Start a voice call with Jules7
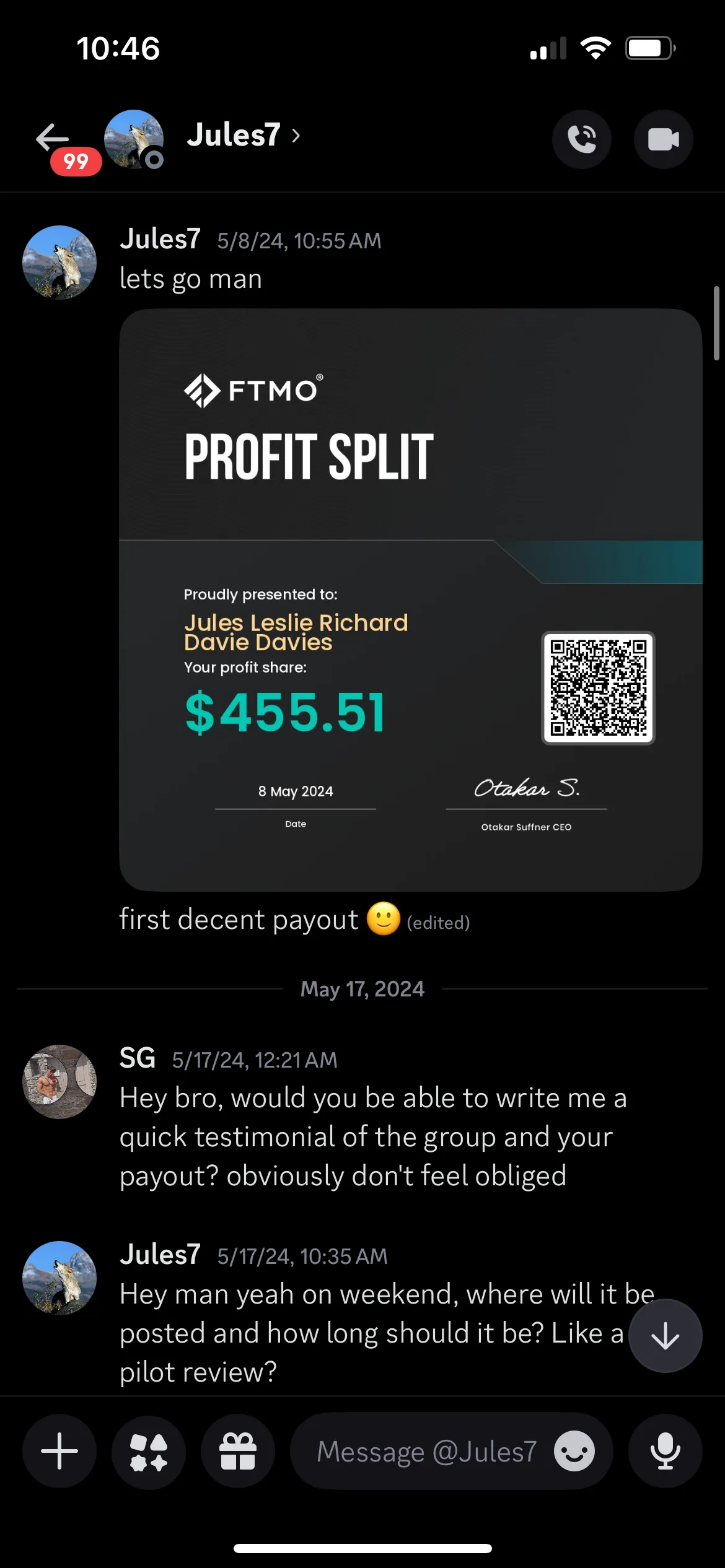This screenshot has height=1568, width=725. 581,139
